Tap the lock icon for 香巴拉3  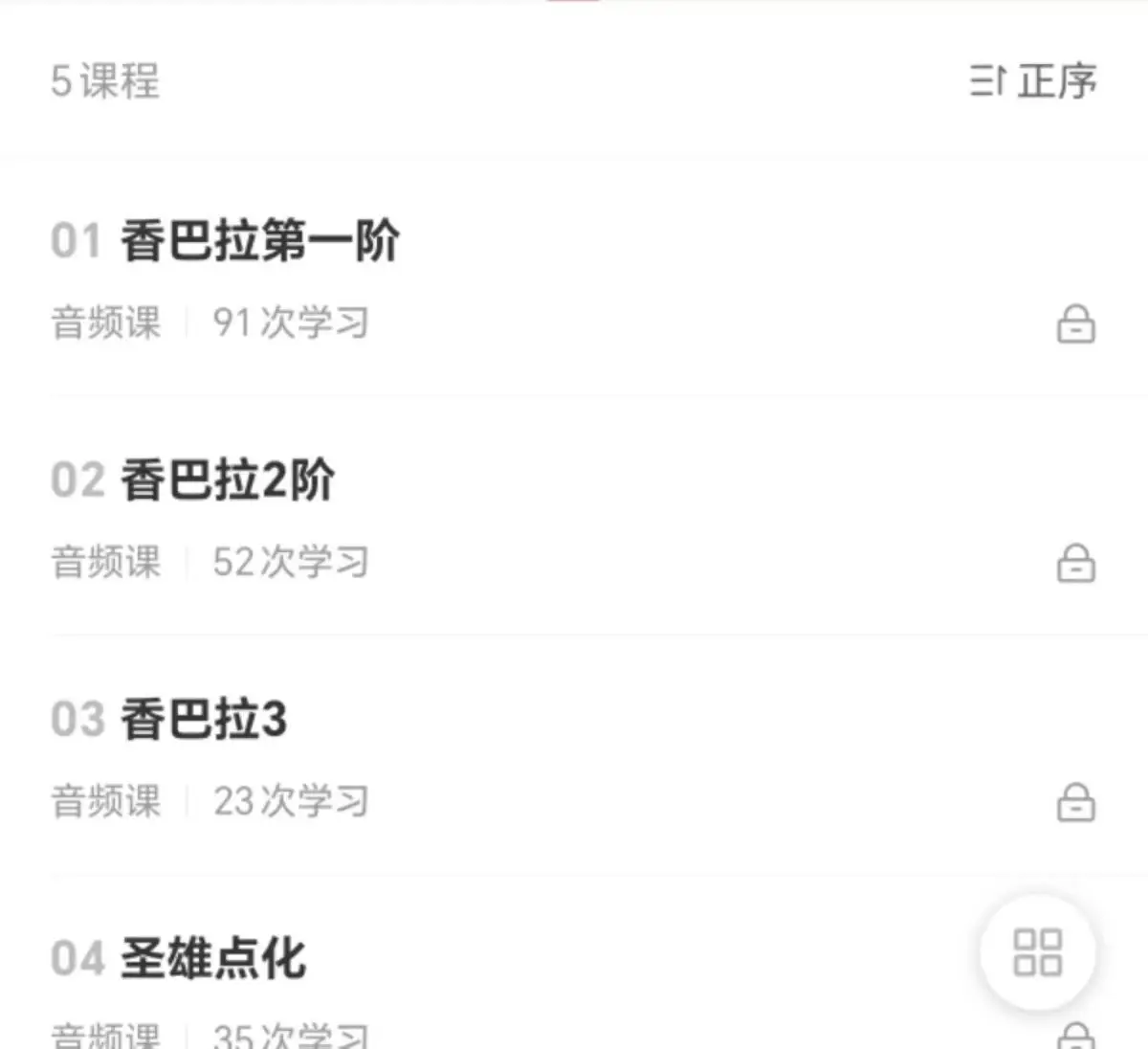coord(1076,803)
